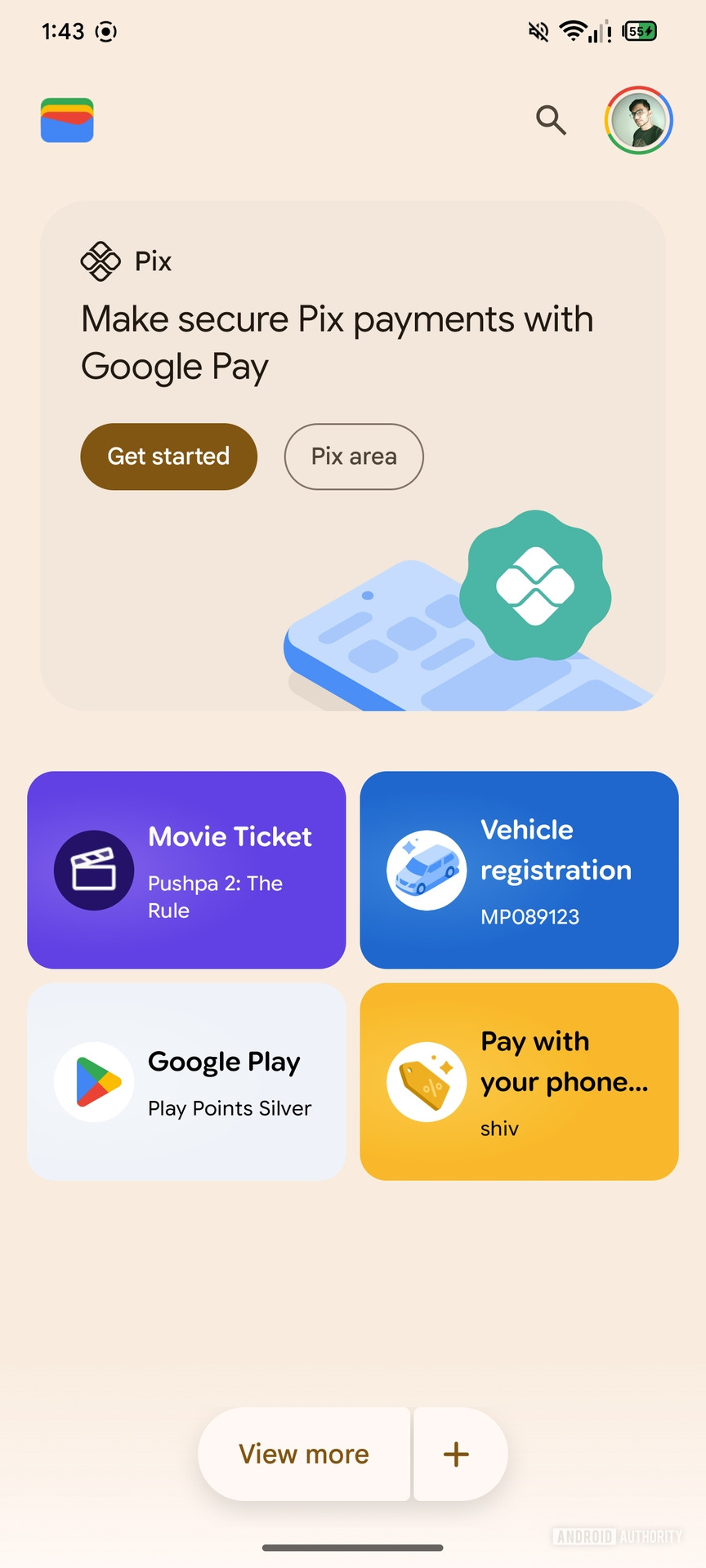Tap the muted volume icon in status bar
This screenshot has height=1568, width=706.
(537, 31)
